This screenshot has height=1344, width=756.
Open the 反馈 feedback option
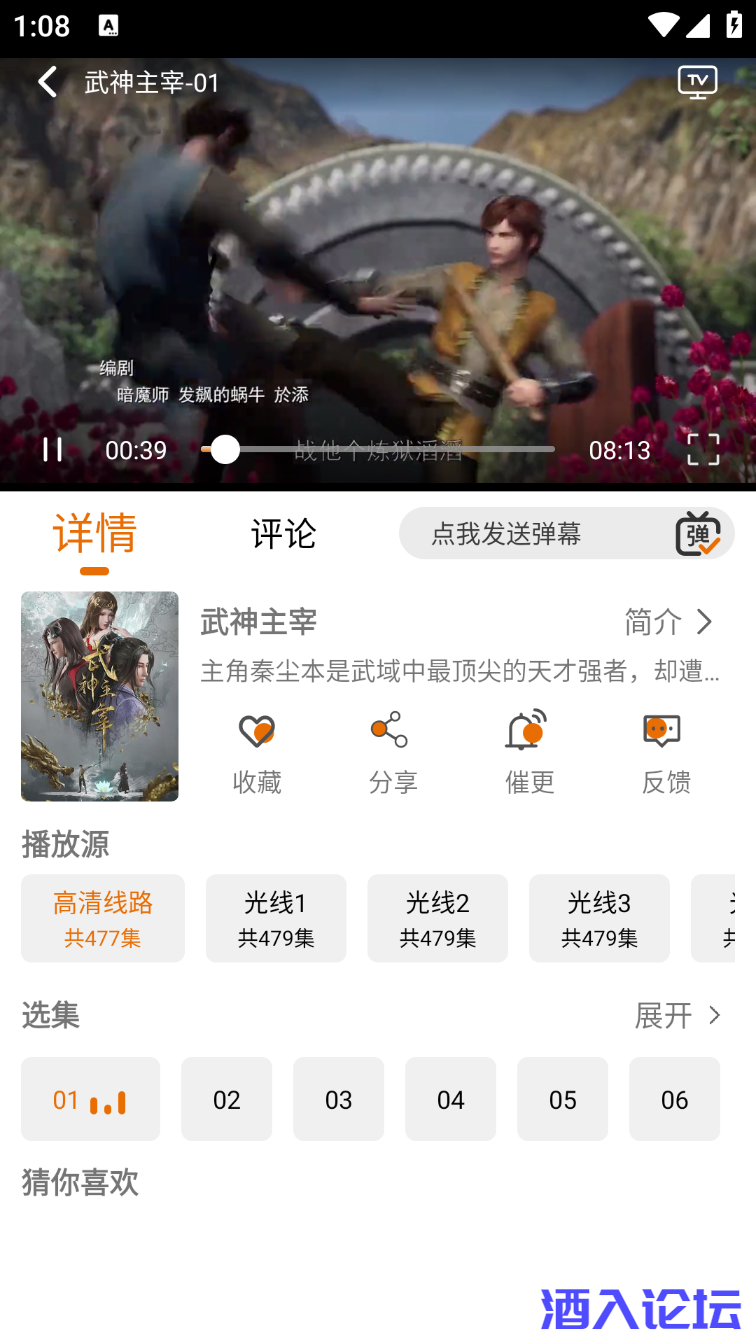[x=665, y=752]
